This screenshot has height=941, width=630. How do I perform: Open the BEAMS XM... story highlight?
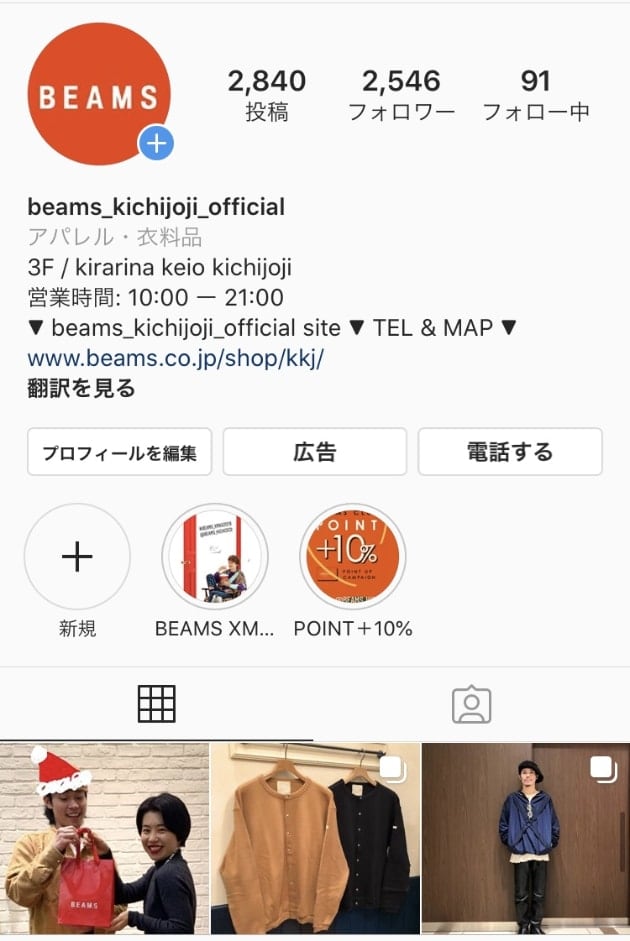pos(214,557)
